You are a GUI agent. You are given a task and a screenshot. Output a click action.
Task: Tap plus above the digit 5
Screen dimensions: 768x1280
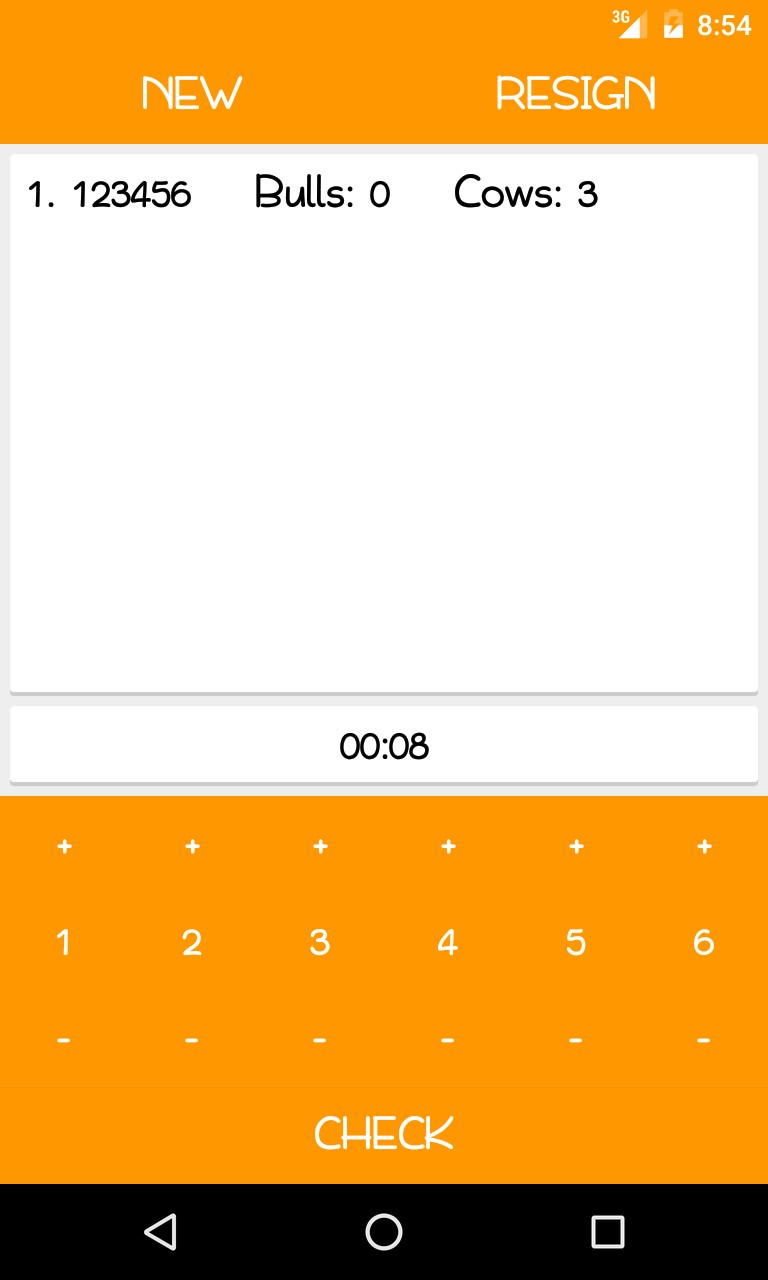[576, 846]
